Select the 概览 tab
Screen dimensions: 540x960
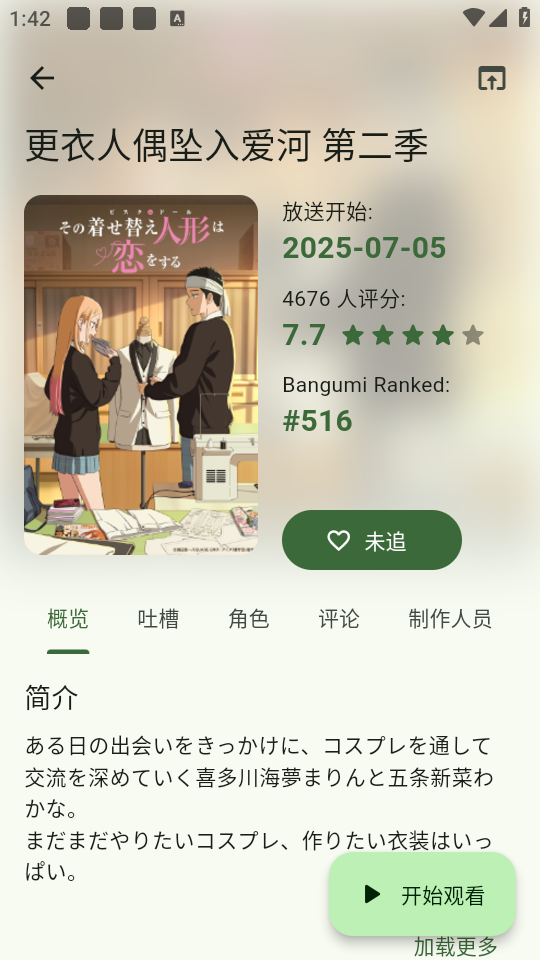[x=68, y=620]
